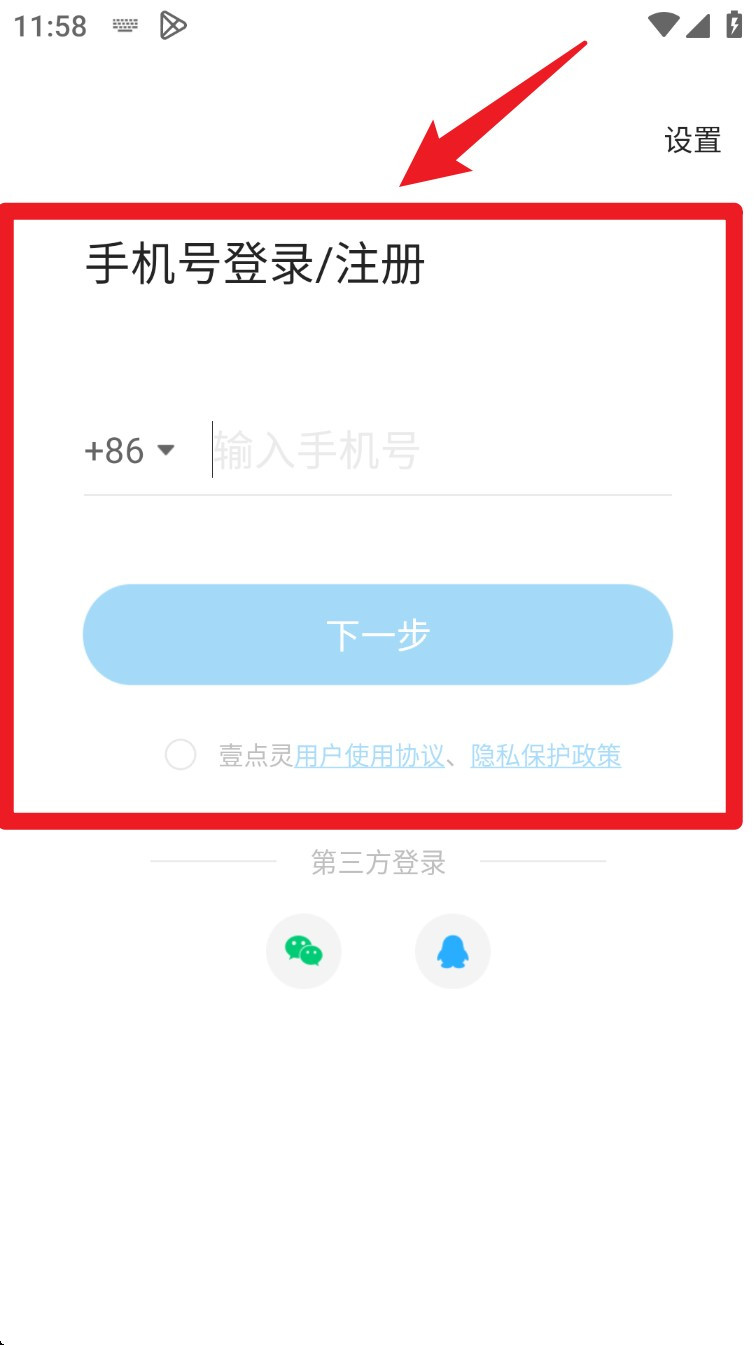Click the keyboard icon in status bar
The height and width of the screenshot is (1345, 756).
click(x=126, y=27)
